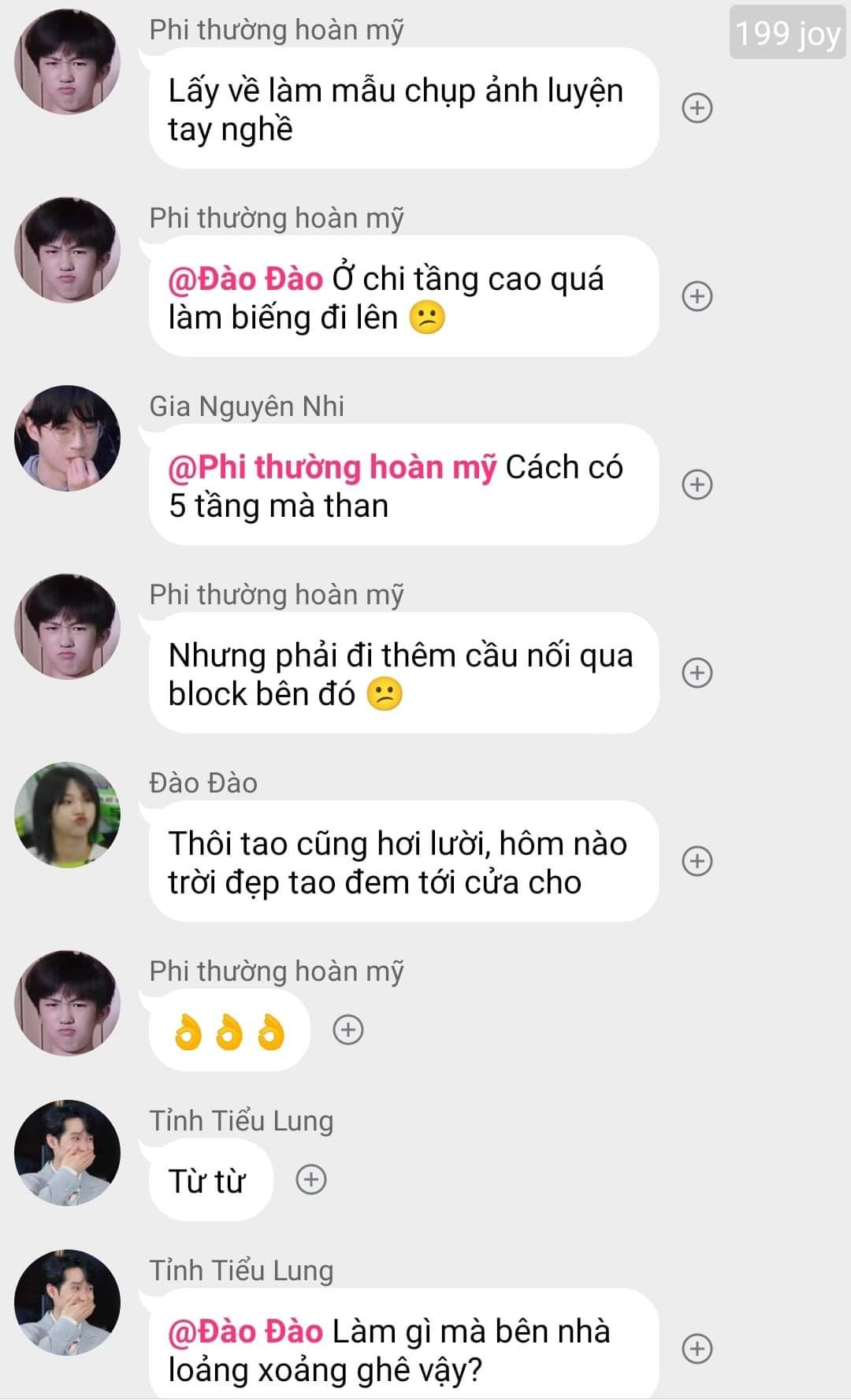Open Gia Nguyên Nhi's profile picture
Viewport: 851px width, 1400px height.
coord(68,439)
